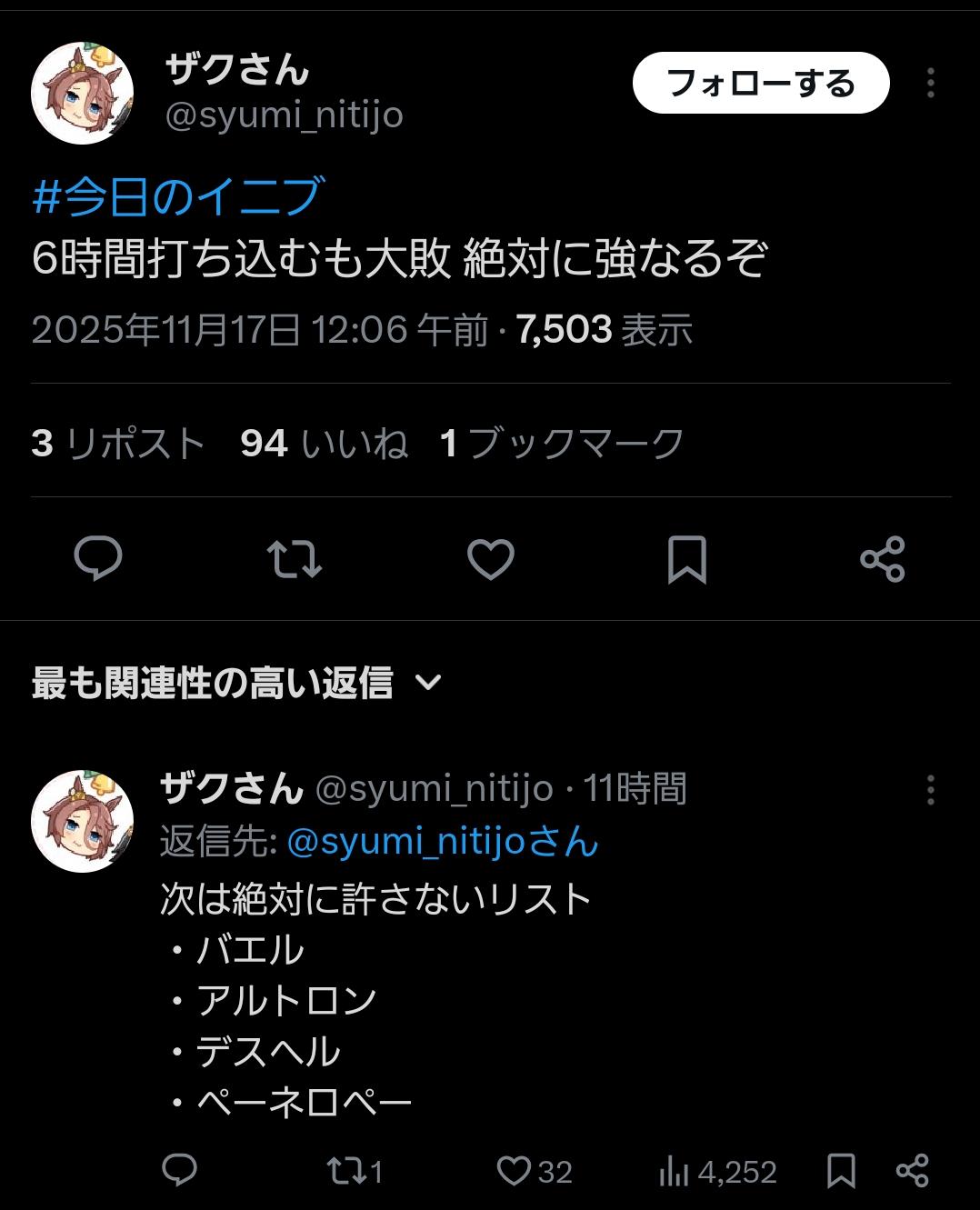Share the reply post
Viewport: 980px width, 1210px height.
point(912,1171)
